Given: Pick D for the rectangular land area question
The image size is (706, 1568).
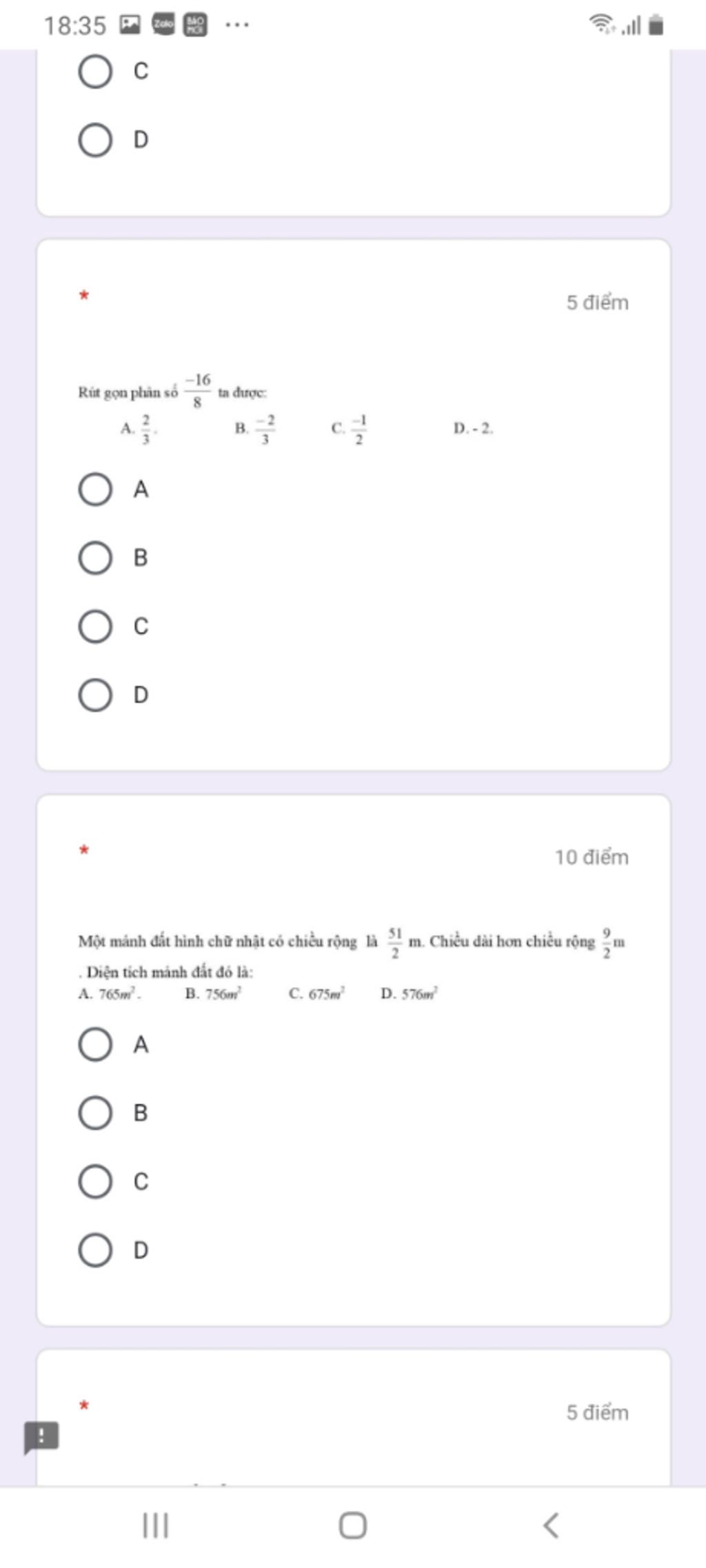Looking at the screenshot, I should click(x=96, y=1250).
